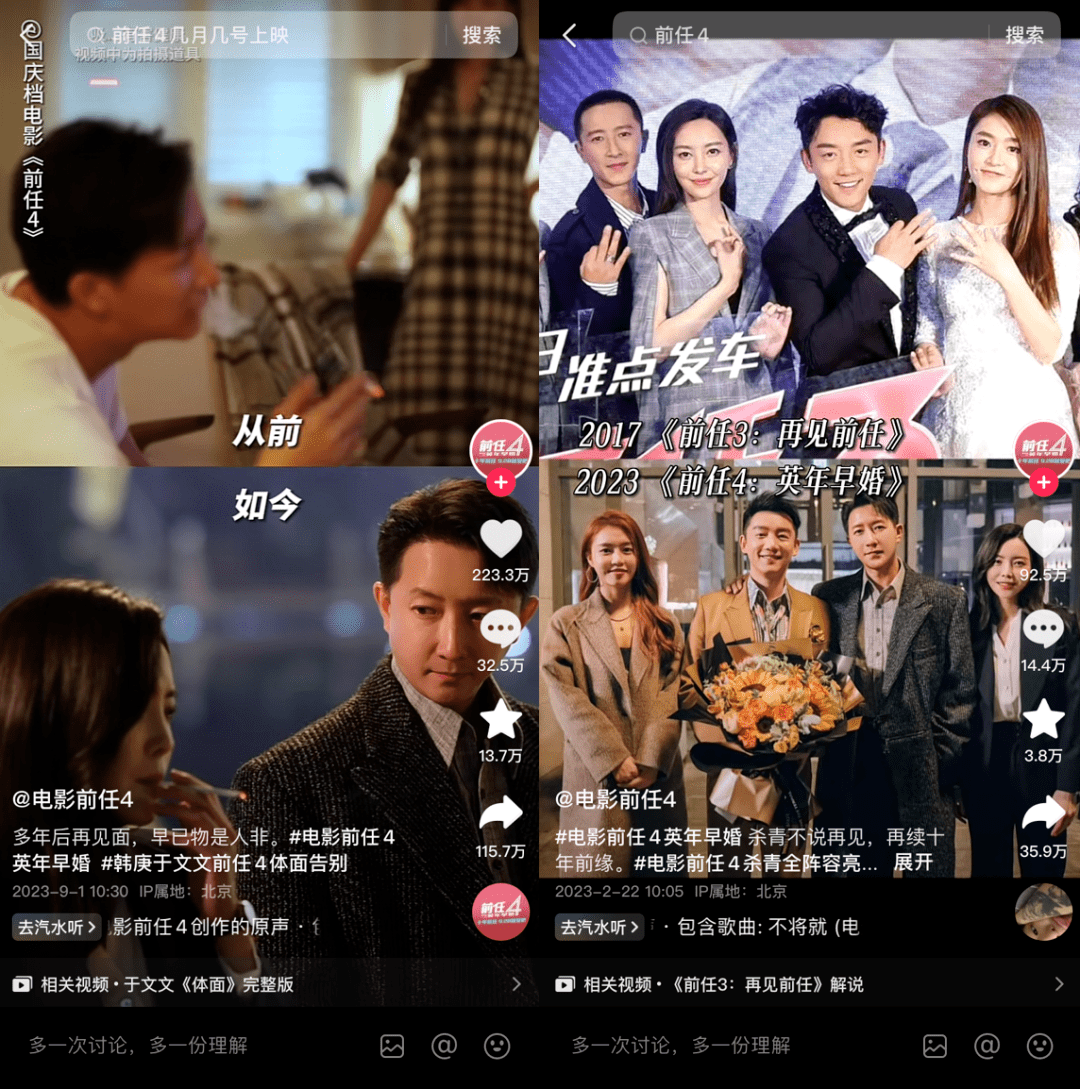Tap 去汽水听 beside 前任4创作的原声
This screenshot has height=1089, width=1080.
point(56,927)
